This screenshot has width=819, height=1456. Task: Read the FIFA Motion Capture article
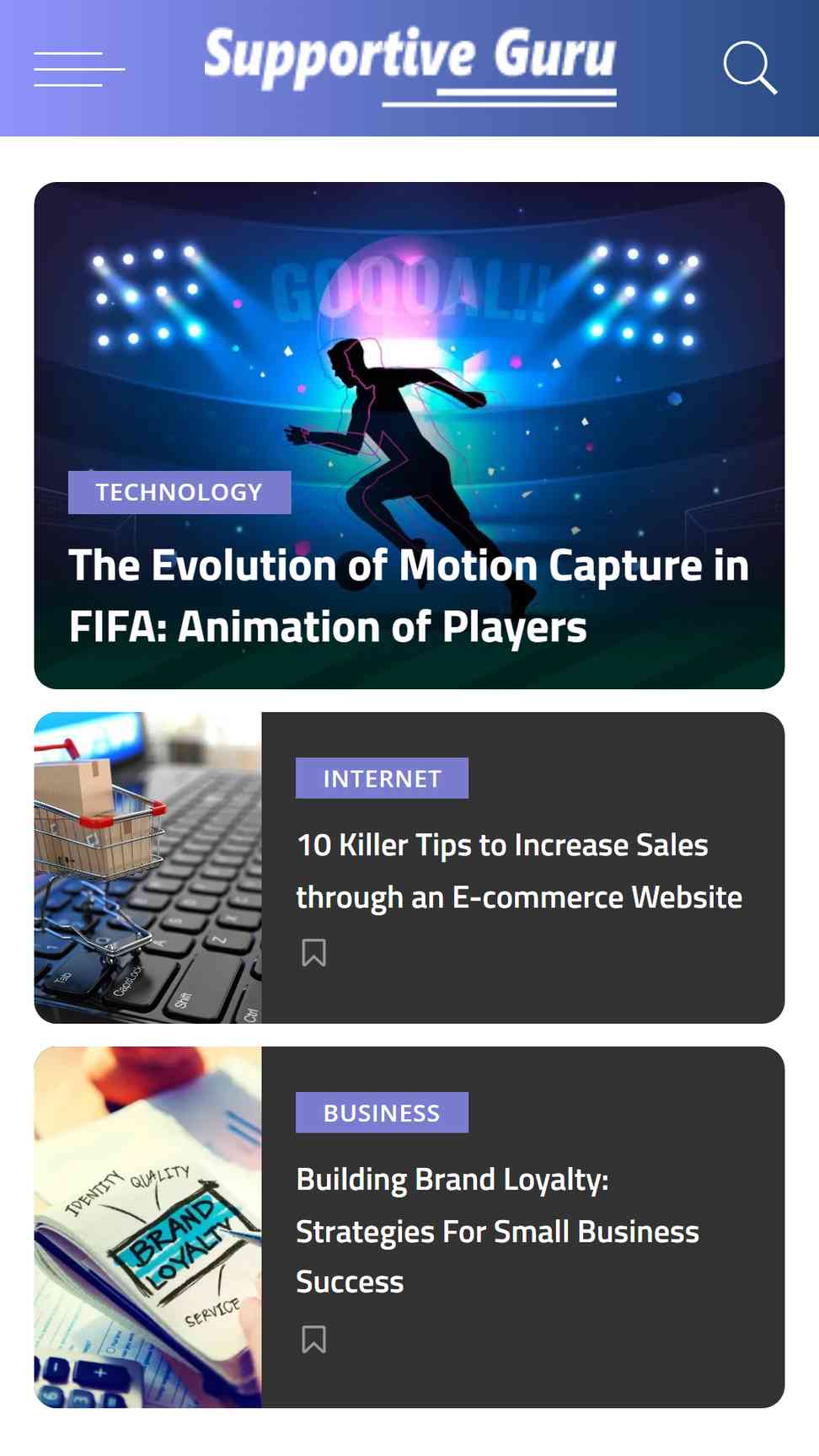pyautogui.click(x=409, y=596)
